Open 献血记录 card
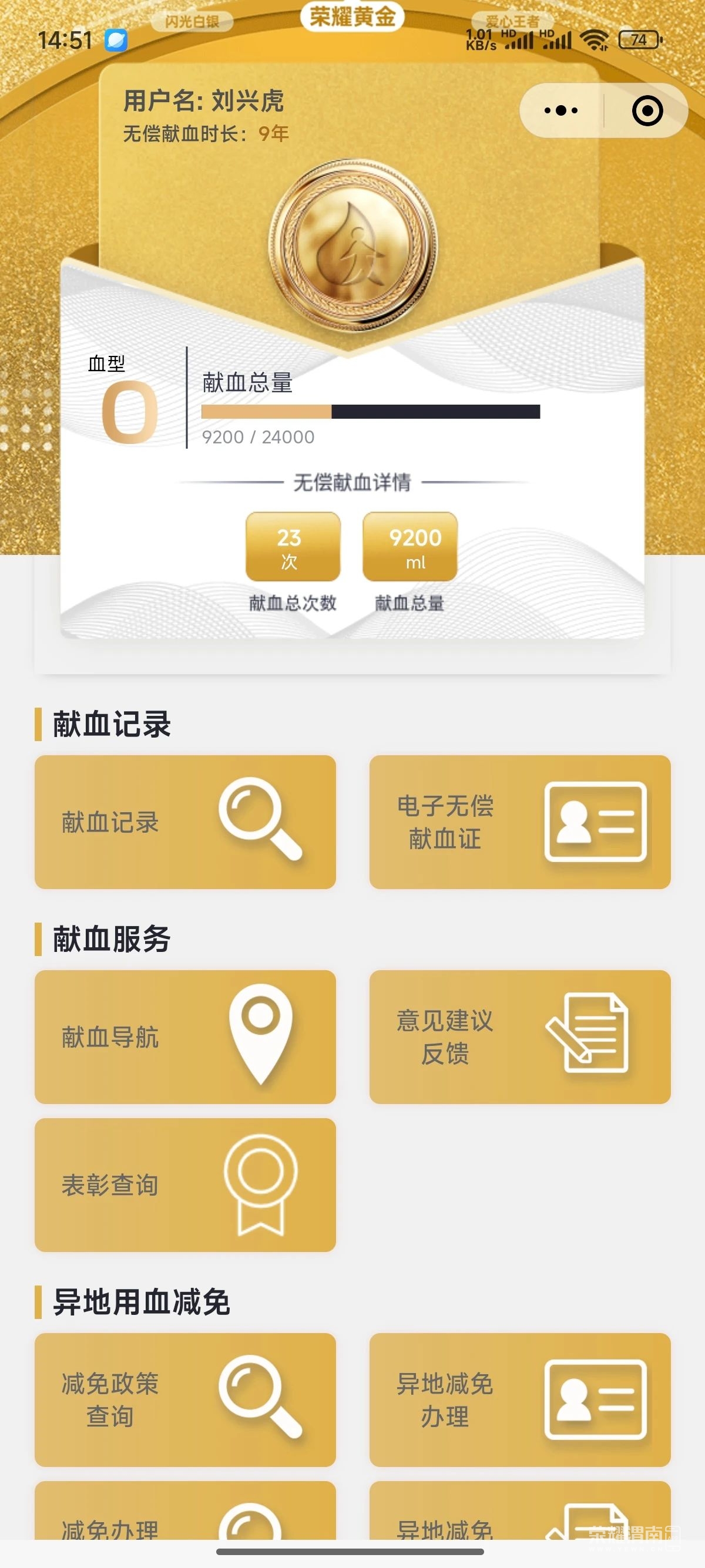This screenshot has height=1568, width=705. point(185,822)
